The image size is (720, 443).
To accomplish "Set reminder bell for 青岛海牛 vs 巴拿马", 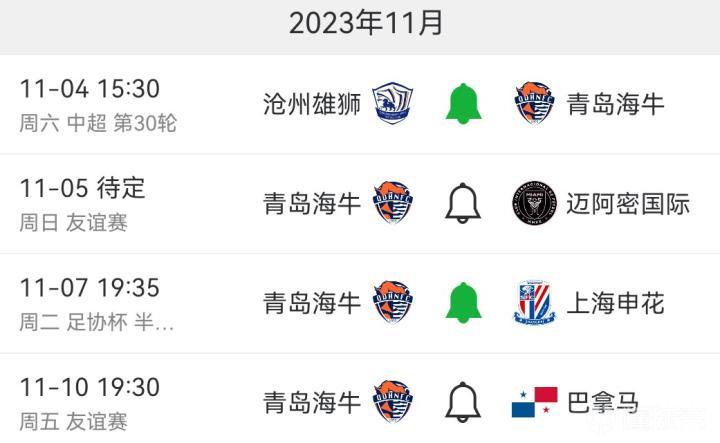I will (x=463, y=402).
